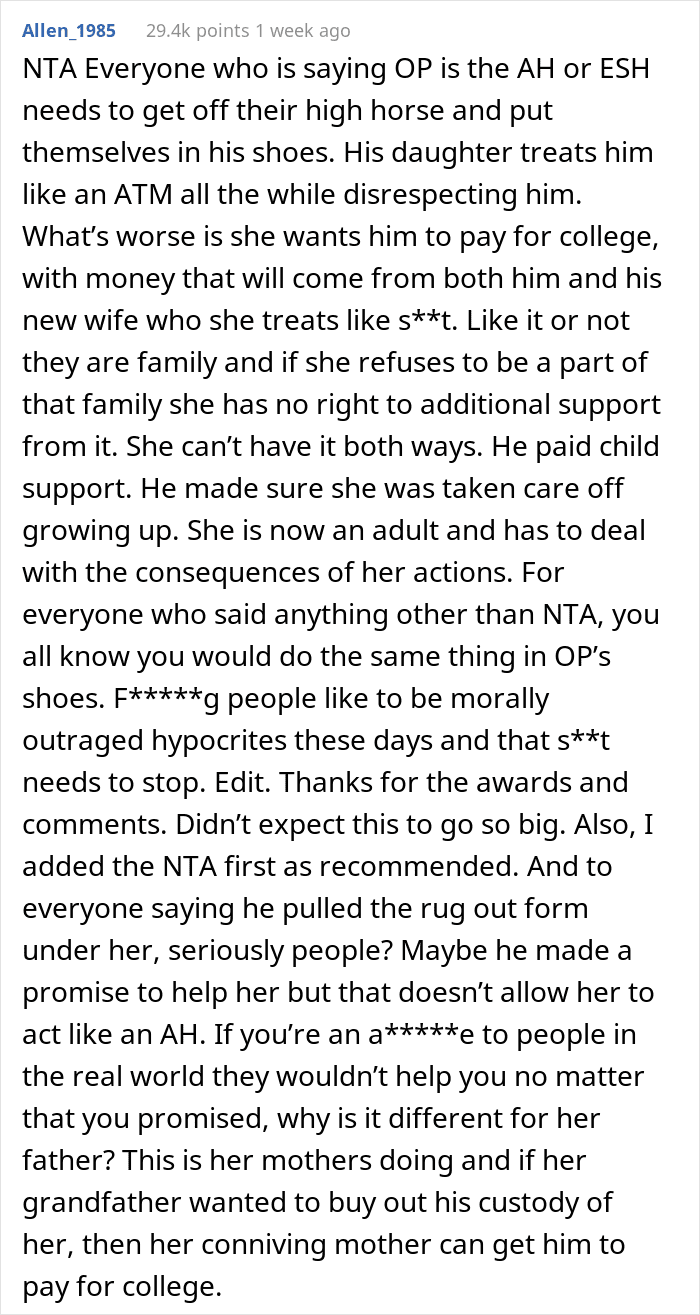Open Allen_1985's user profile
Screen dimensions: 700x1315
(x=68, y=31)
